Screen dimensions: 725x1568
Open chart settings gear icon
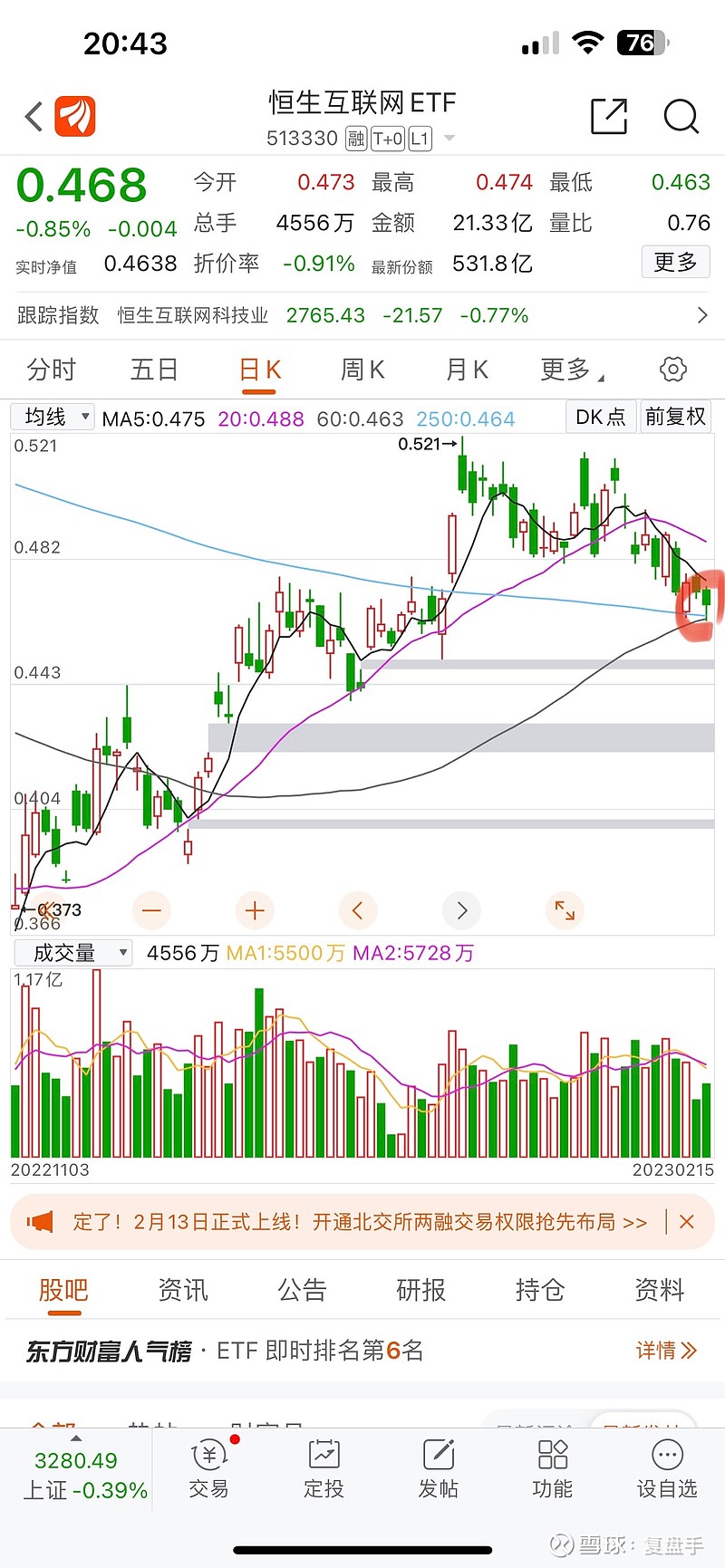(672, 369)
